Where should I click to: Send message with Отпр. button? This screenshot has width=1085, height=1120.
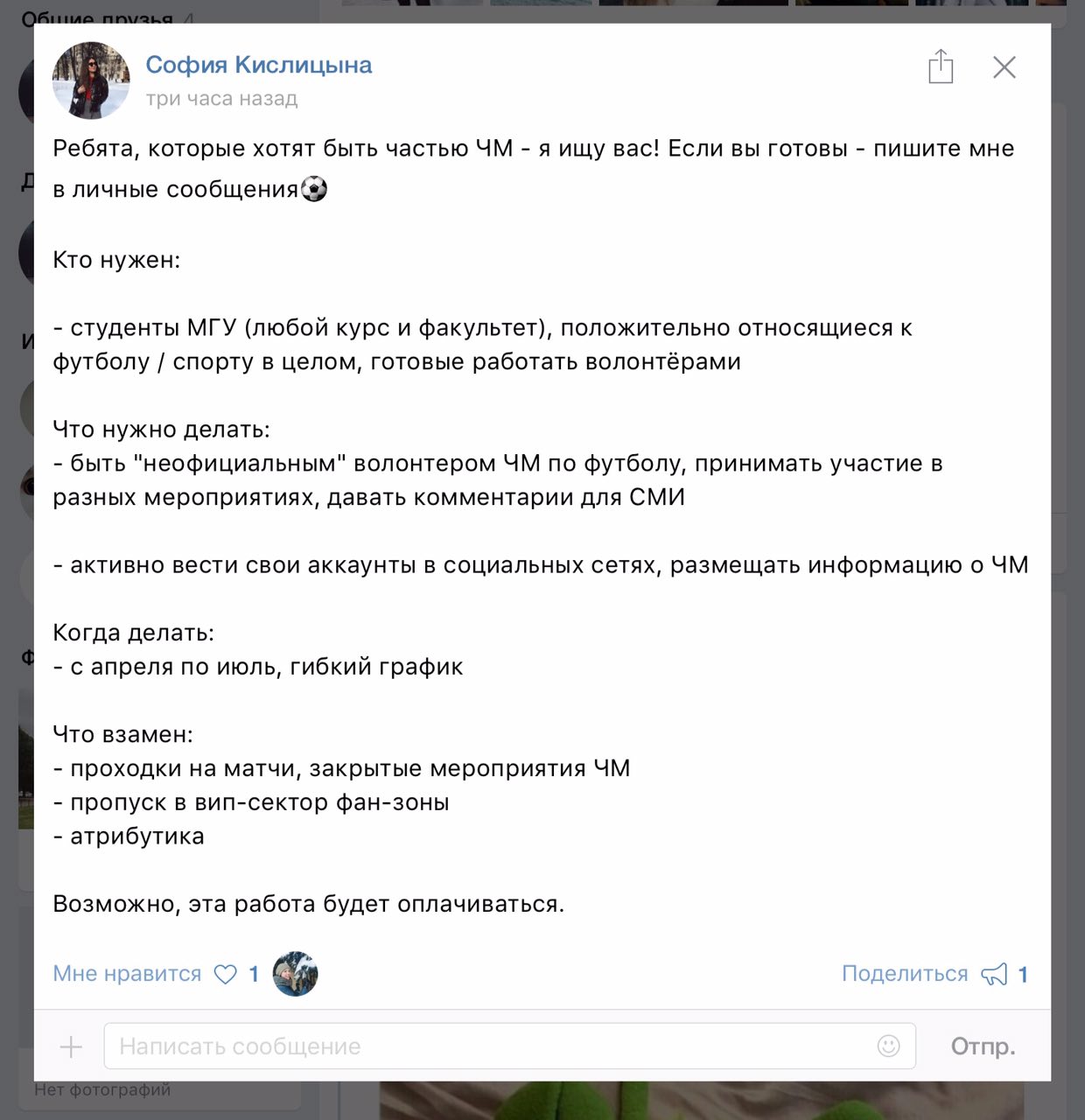click(x=983, y=1046)
